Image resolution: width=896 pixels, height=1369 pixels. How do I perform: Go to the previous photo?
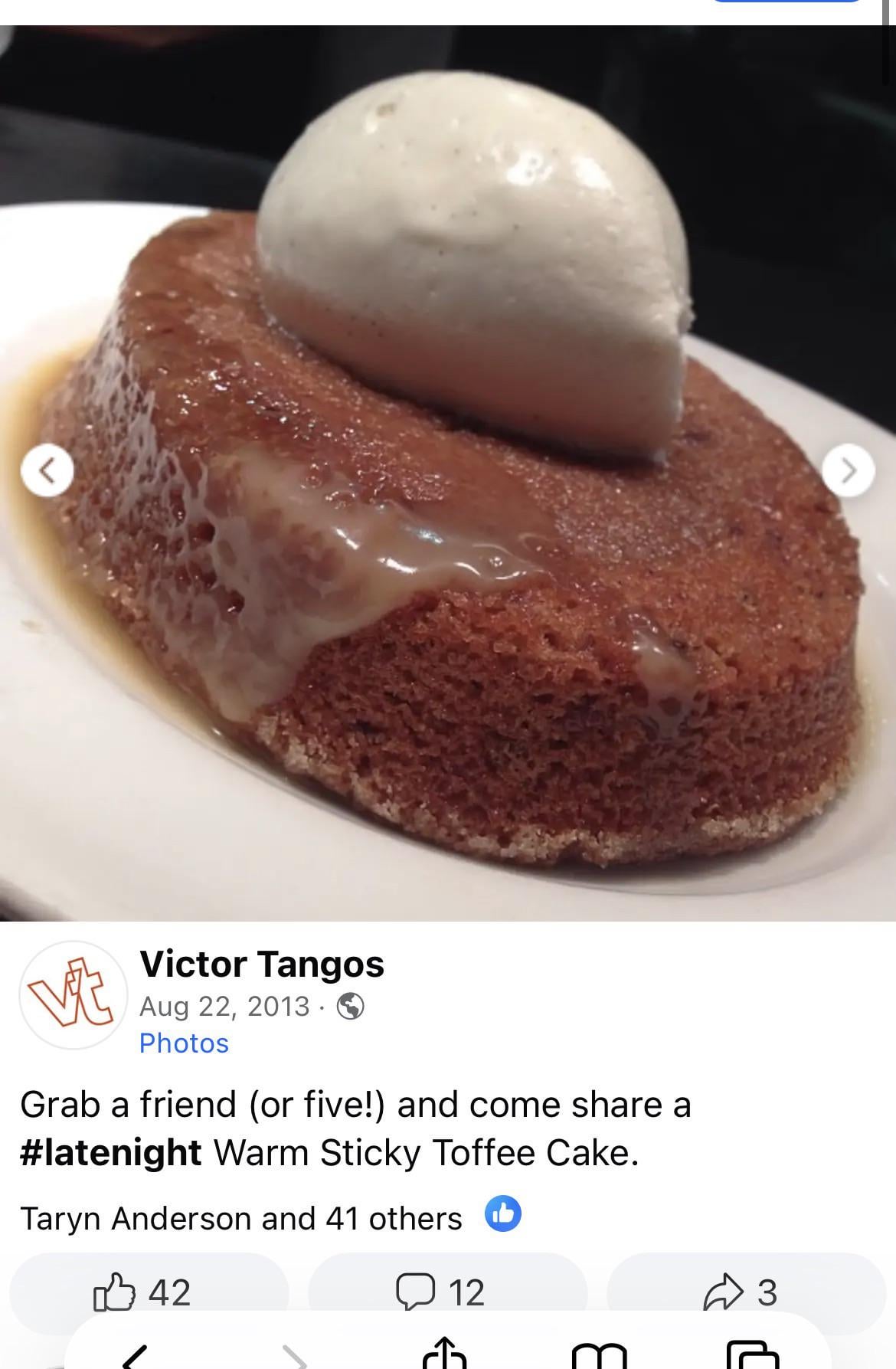pyautogui.click(x=47, y=470)
